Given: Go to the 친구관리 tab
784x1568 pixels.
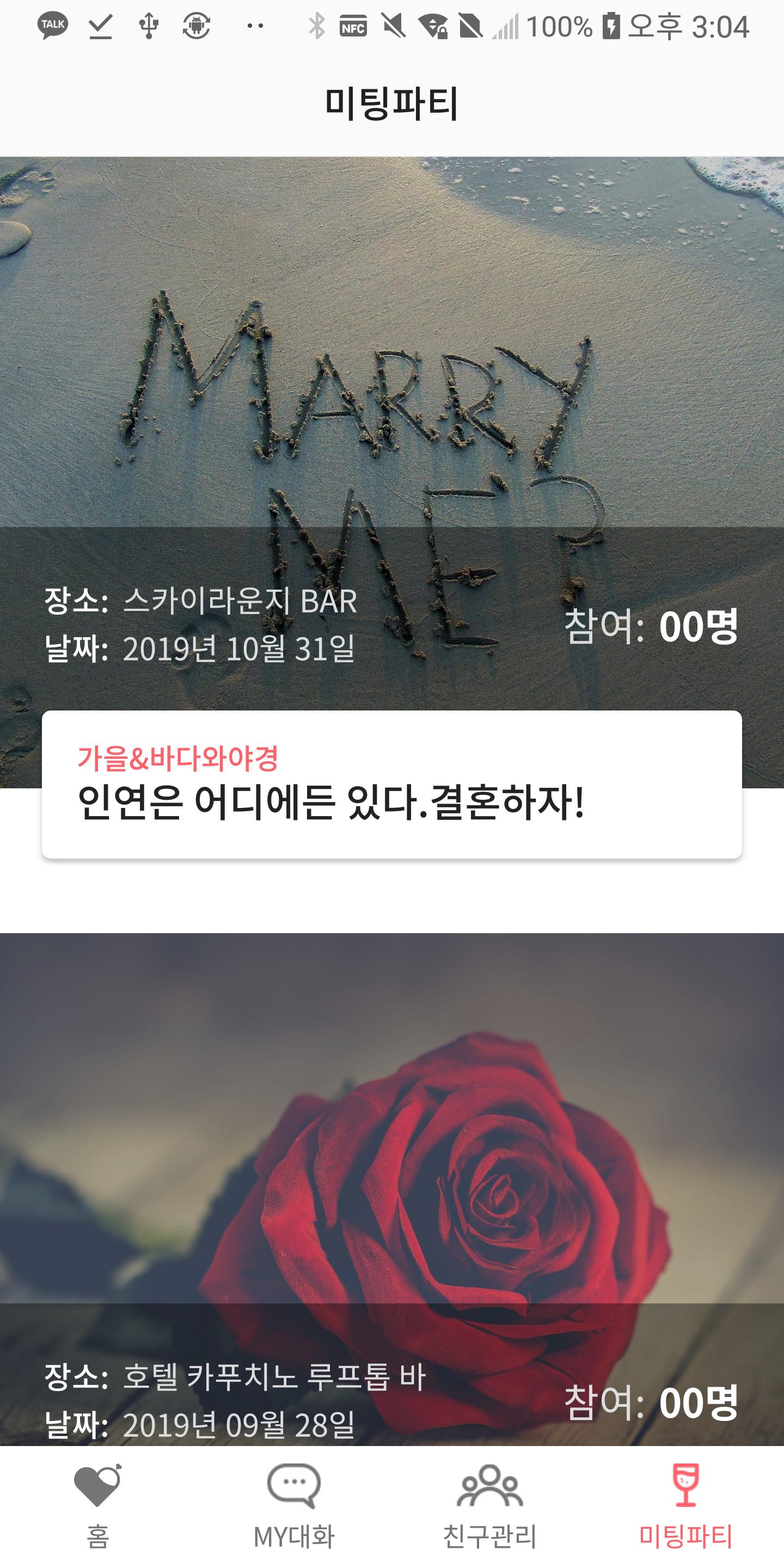Looking at the screenshot, I should (x=490, y=1506).
